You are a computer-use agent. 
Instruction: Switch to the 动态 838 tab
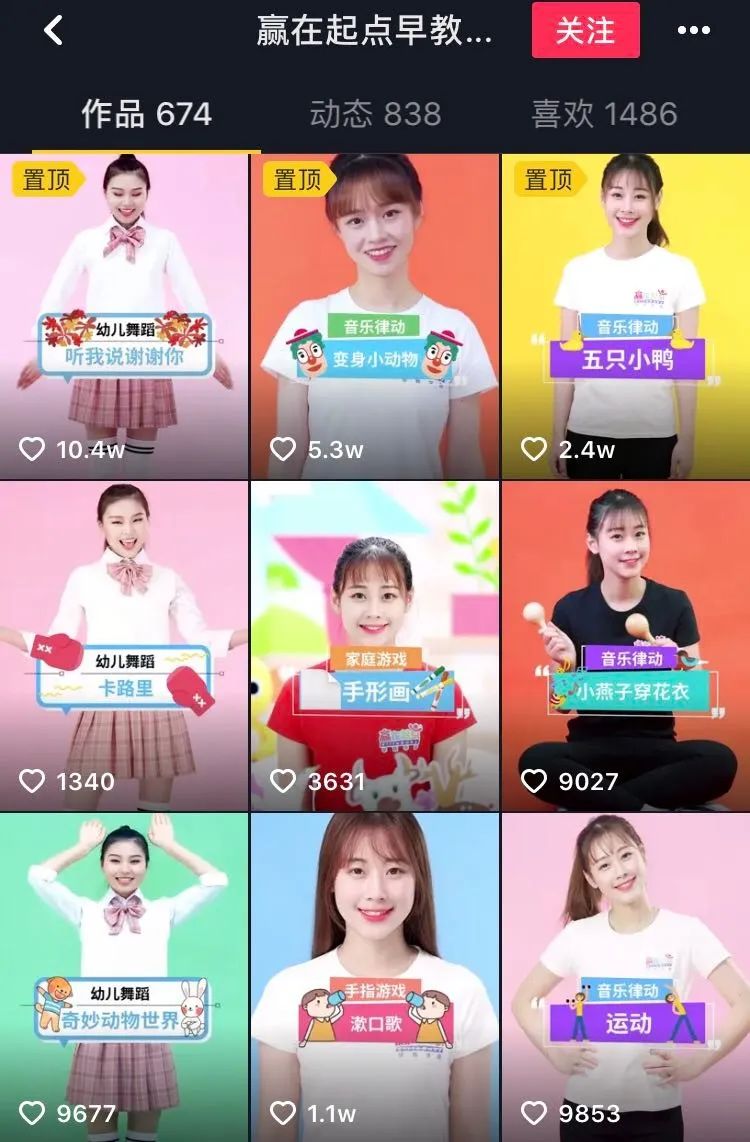pos(375,114)
